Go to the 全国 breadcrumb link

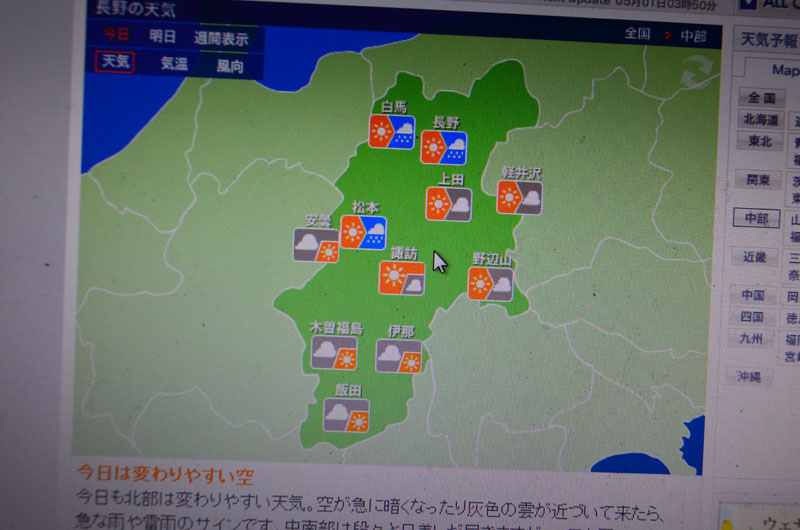click(x=637, y=33)
